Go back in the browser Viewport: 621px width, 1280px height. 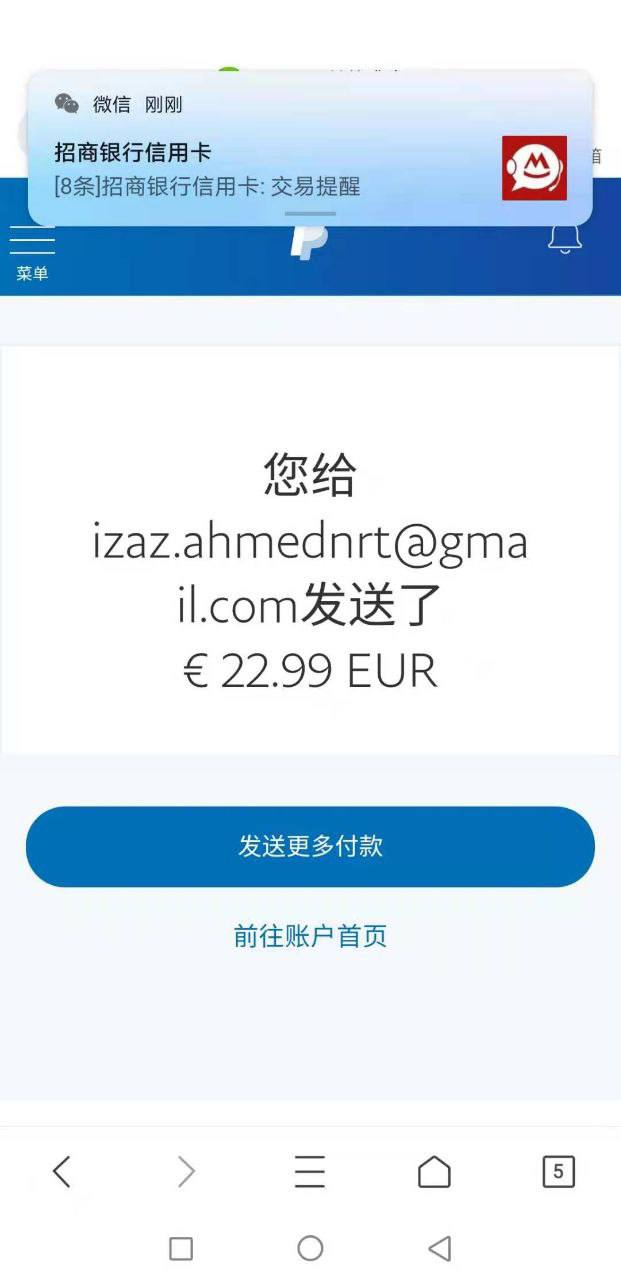point(62,1171)
